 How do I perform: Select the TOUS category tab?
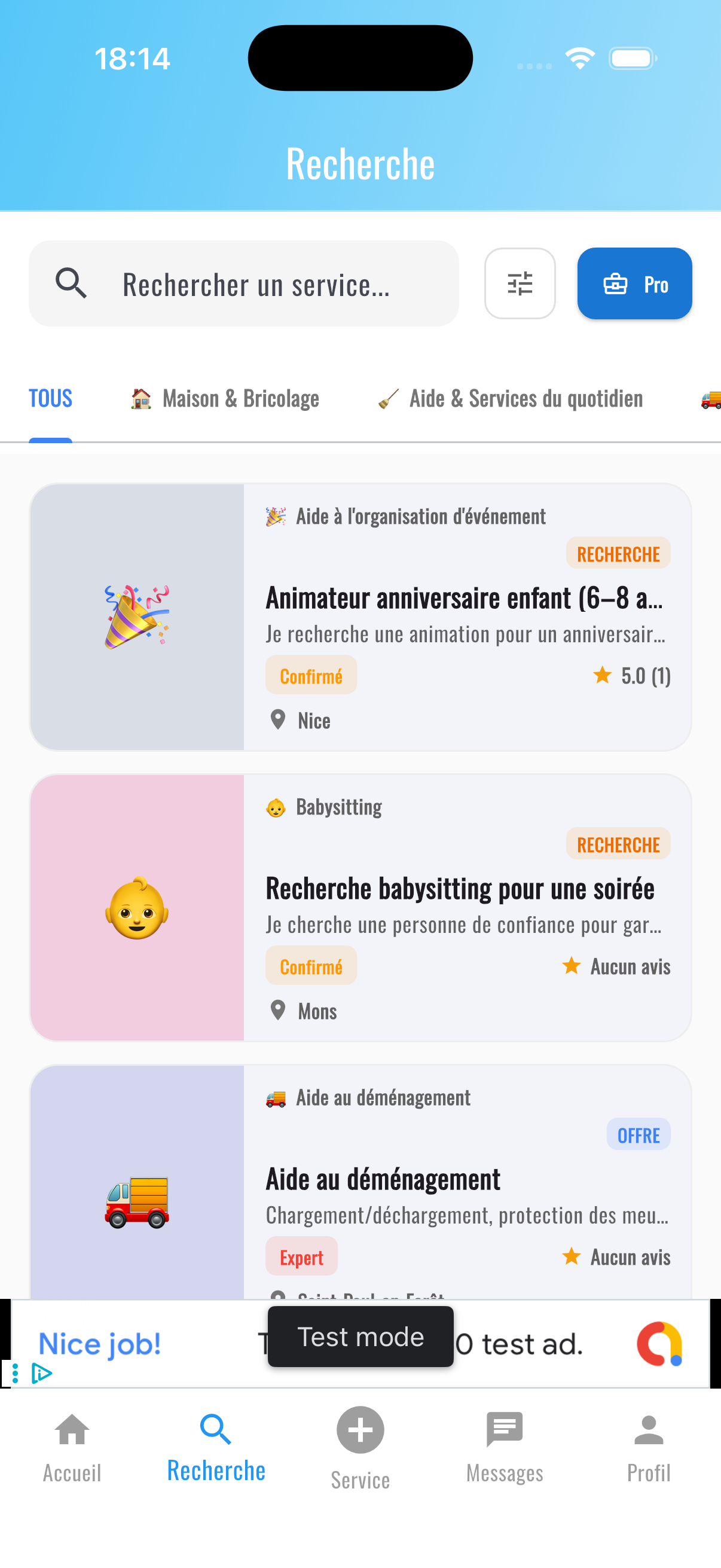(x=50, y=398)
